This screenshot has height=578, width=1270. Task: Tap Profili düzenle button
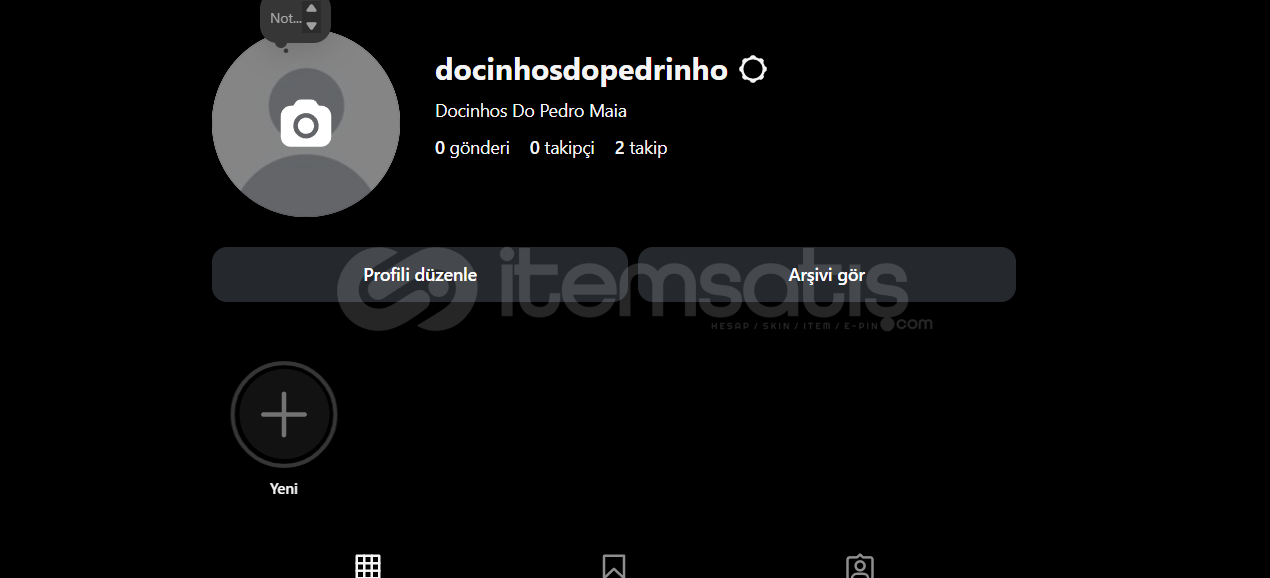click(x=420, y=275)
